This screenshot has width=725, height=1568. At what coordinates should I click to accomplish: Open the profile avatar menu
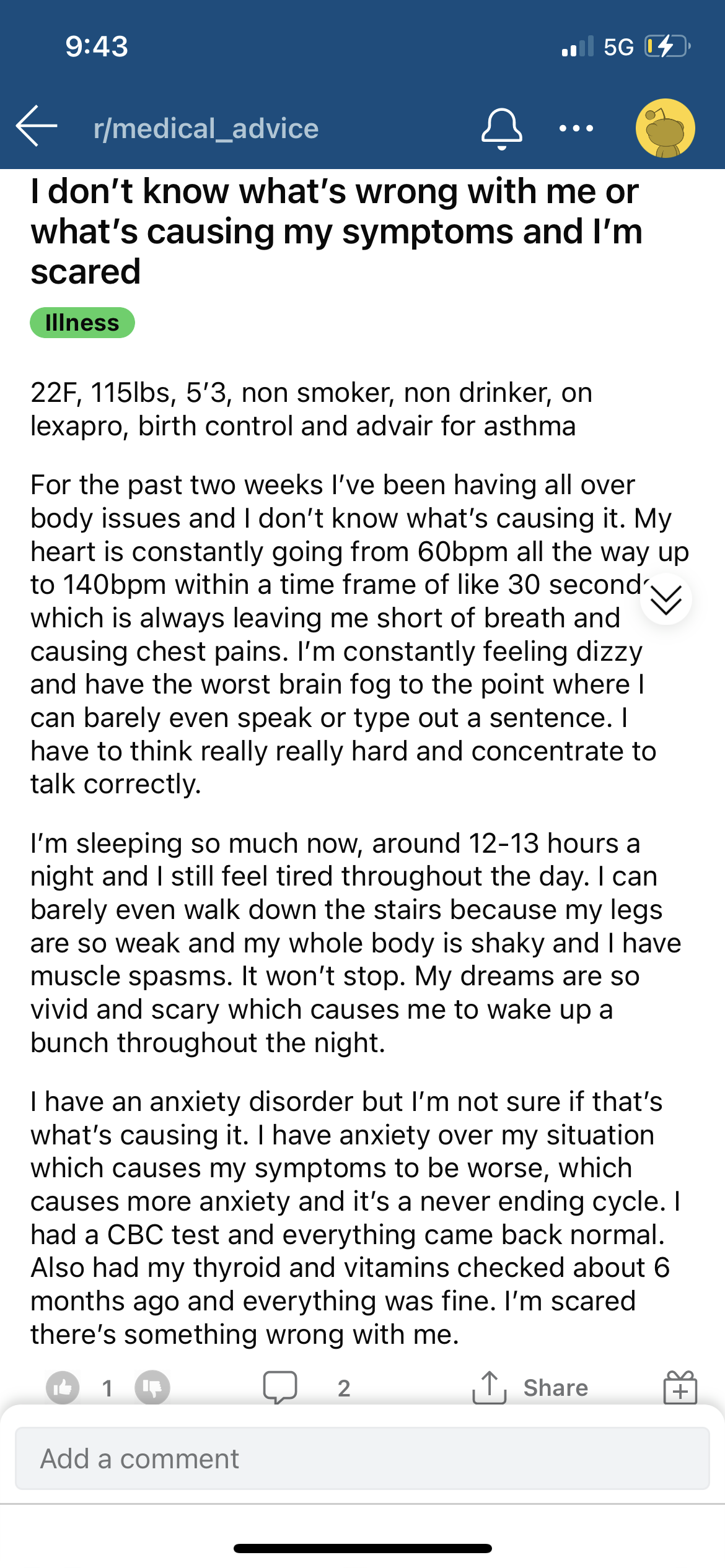[x=665, y=128]
